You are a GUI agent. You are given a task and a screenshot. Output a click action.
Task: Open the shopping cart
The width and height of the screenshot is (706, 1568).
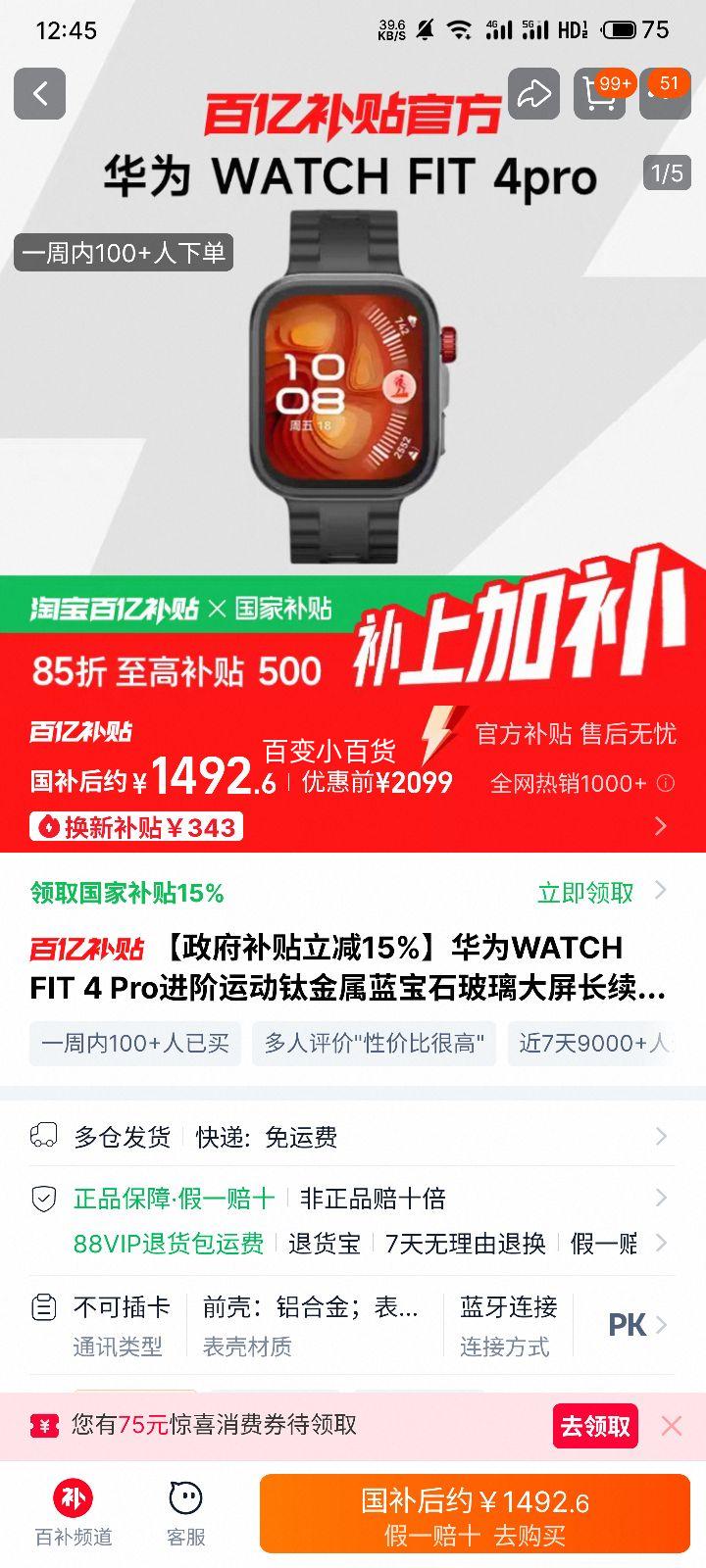(x=599, y=95)
